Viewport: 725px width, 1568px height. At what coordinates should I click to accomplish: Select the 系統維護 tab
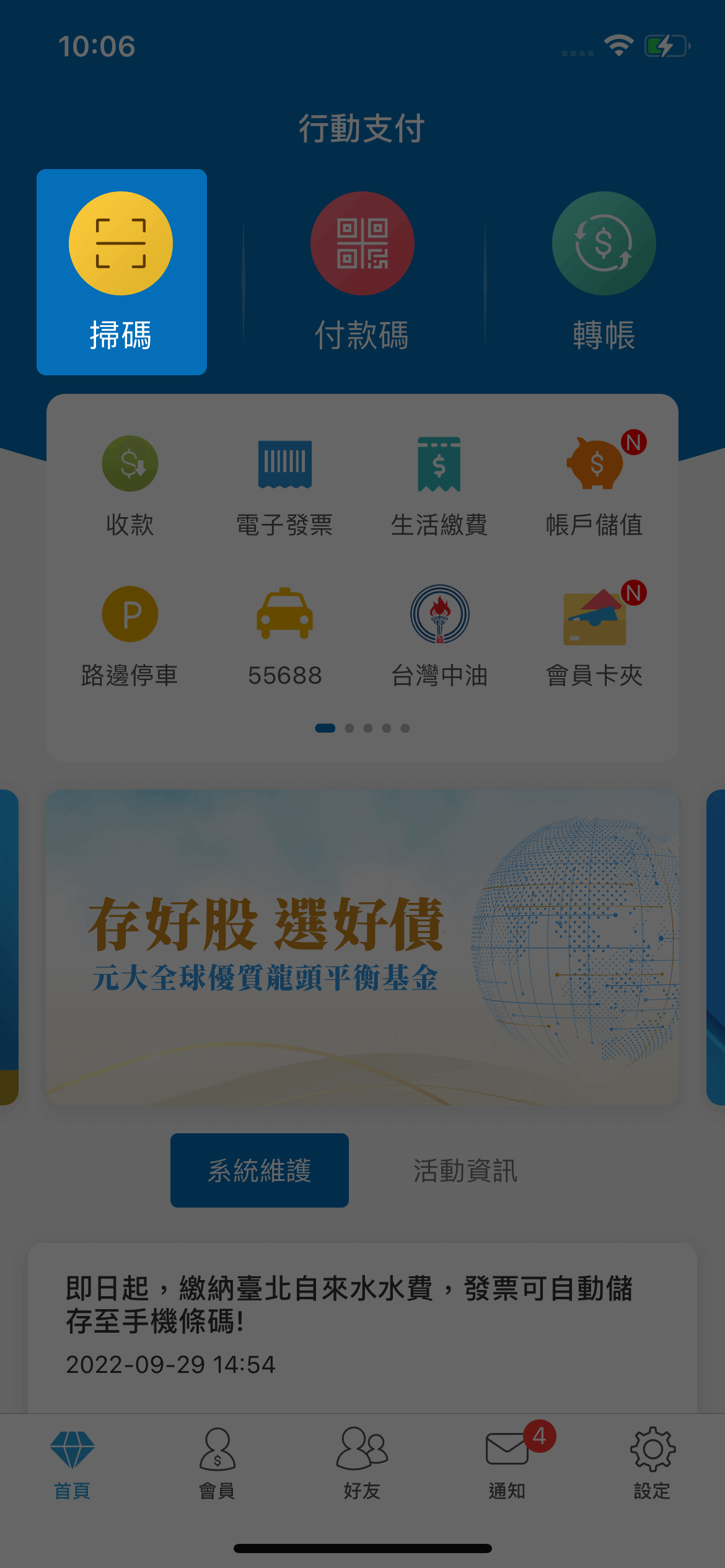260,1170
